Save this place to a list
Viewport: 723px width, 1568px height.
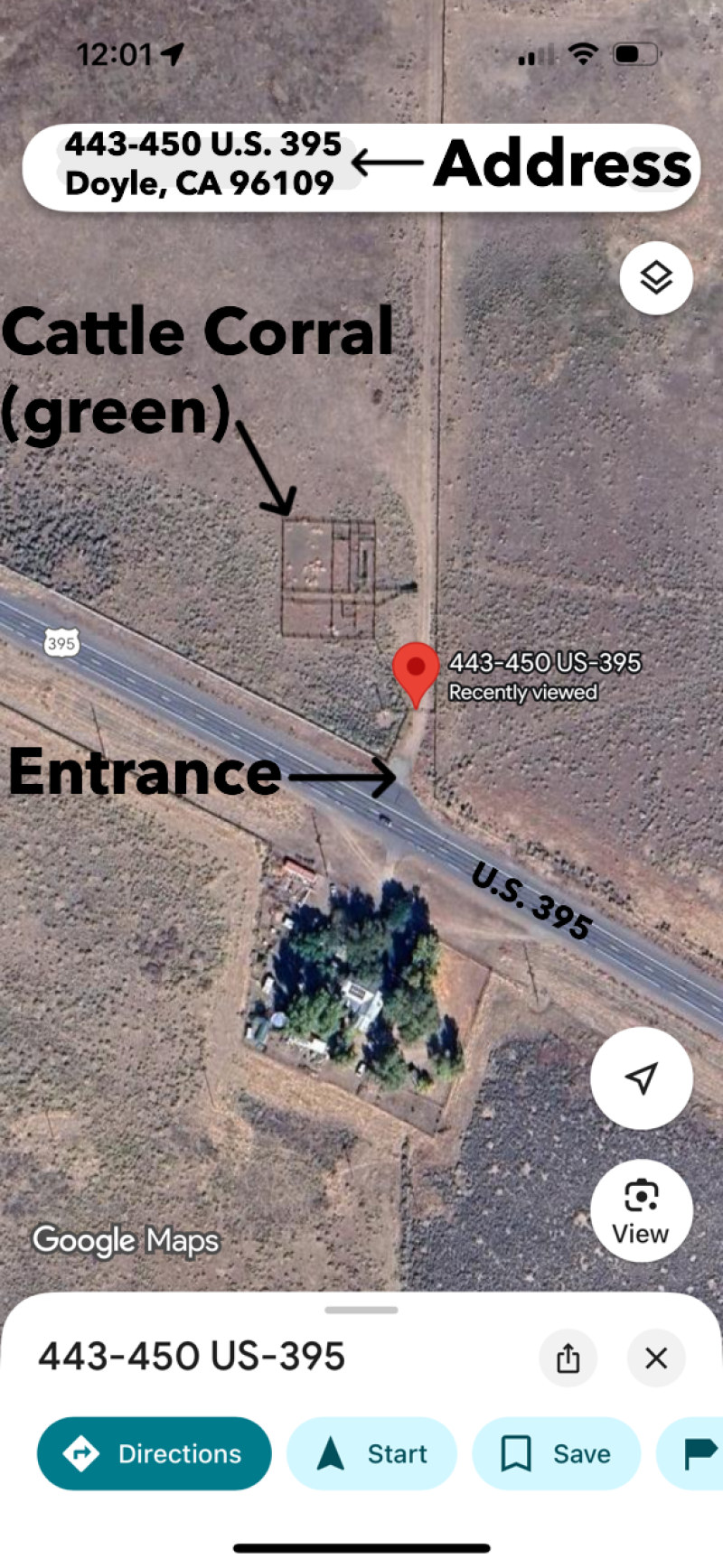pyautogui.click(x=556, y=1453)
